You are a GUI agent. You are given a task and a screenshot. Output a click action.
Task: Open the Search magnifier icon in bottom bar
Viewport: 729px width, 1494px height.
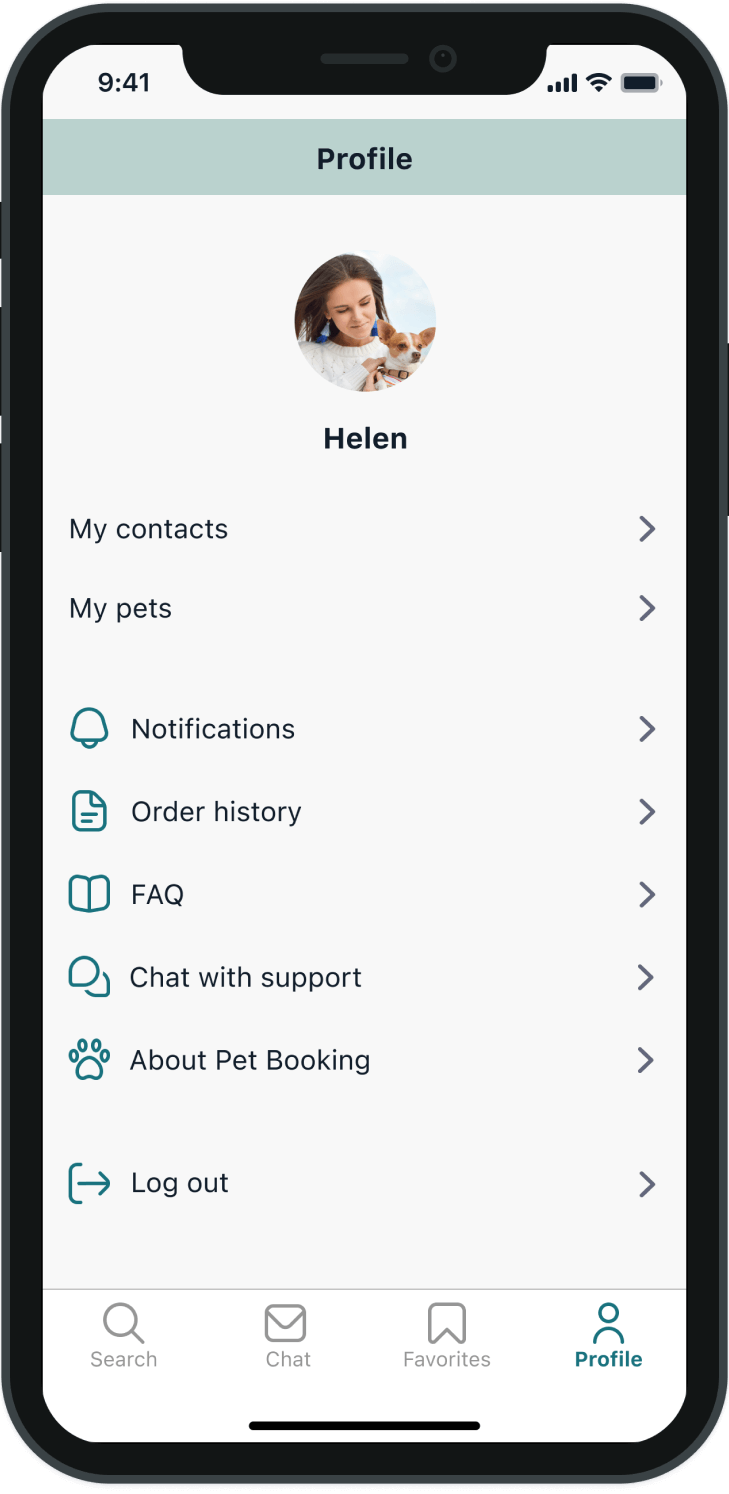(x=123, y=1322)
